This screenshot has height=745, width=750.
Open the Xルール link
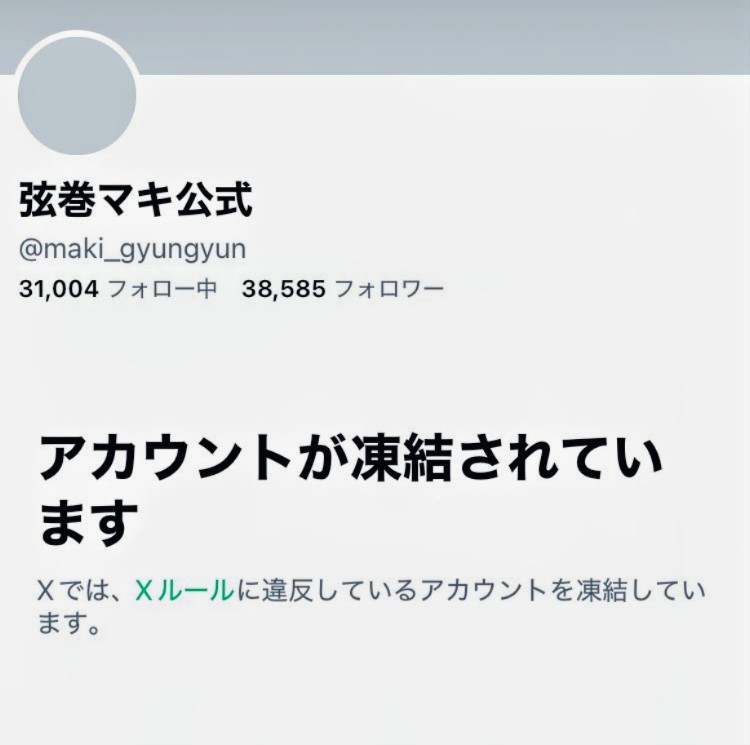pyautogui.click(x=184, y=591)
